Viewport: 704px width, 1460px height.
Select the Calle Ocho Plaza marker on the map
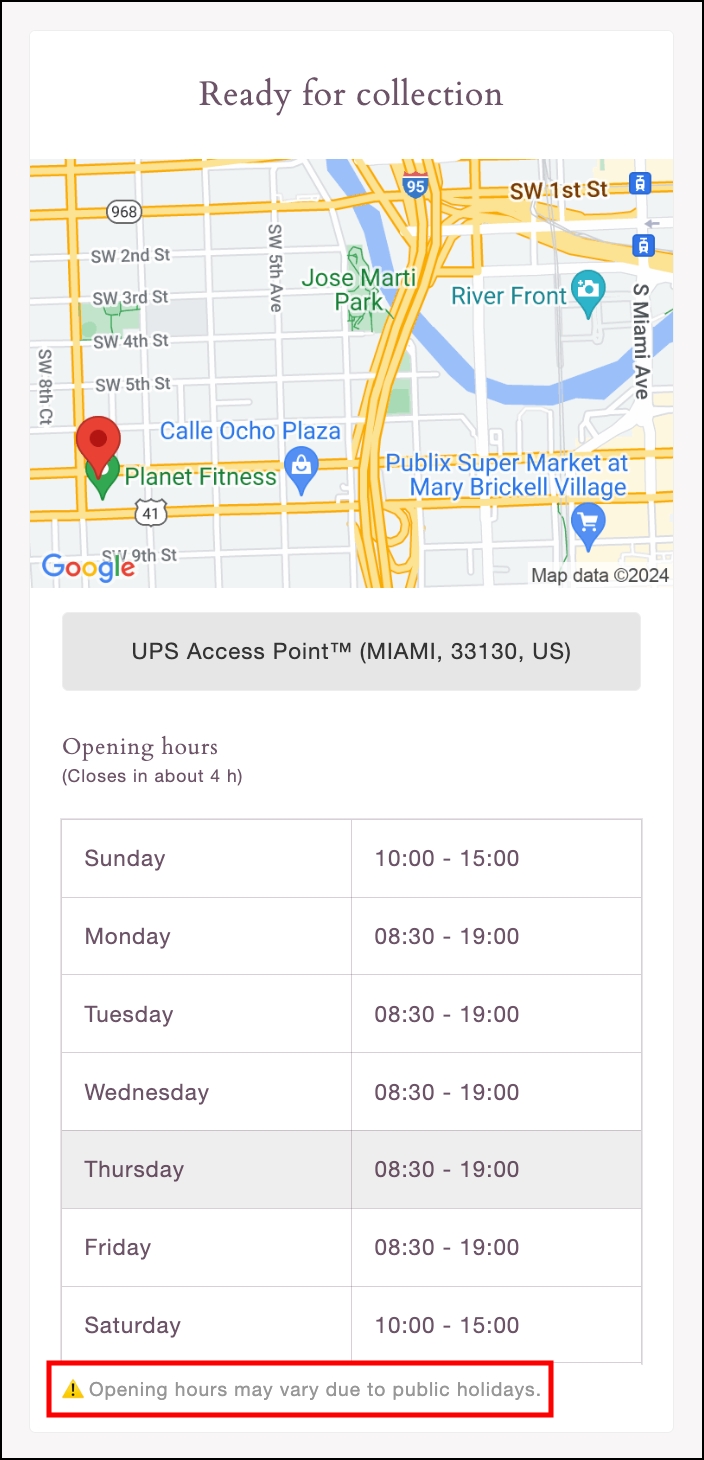(301, 465)
